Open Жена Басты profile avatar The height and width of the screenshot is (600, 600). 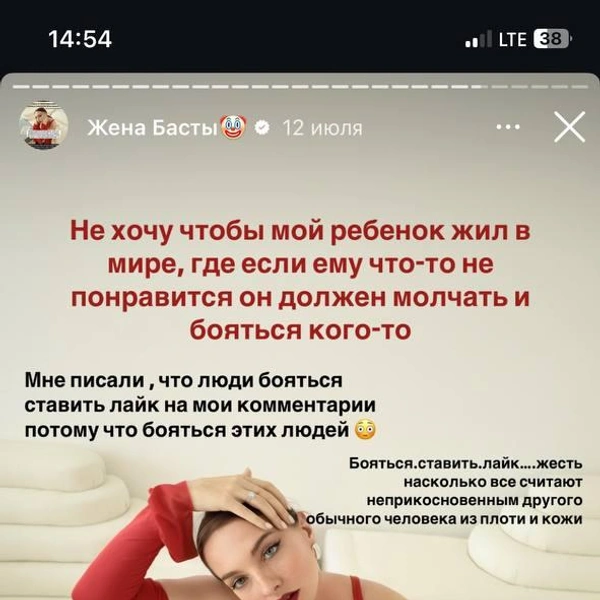[x=45, y=128]
